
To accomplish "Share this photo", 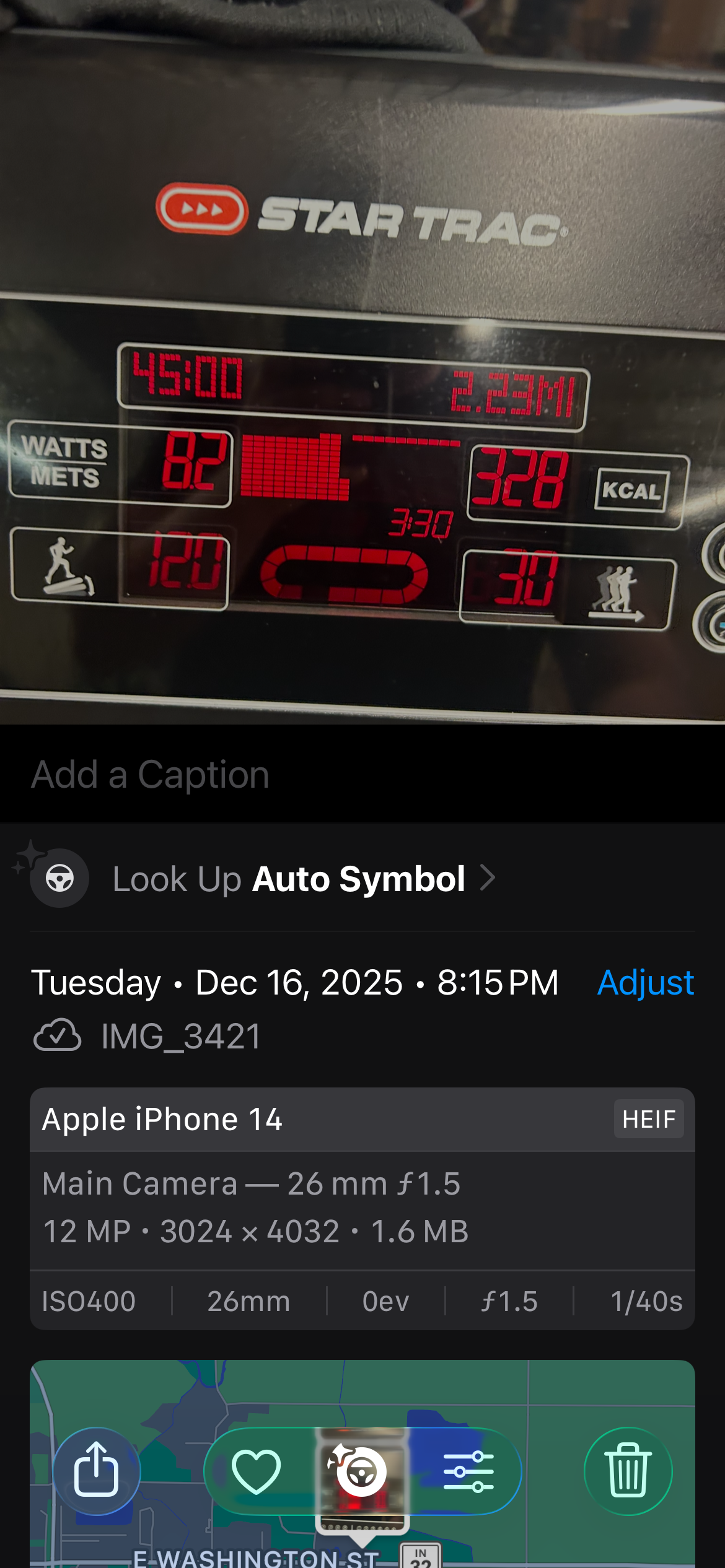I will (x=97, y=1471).
